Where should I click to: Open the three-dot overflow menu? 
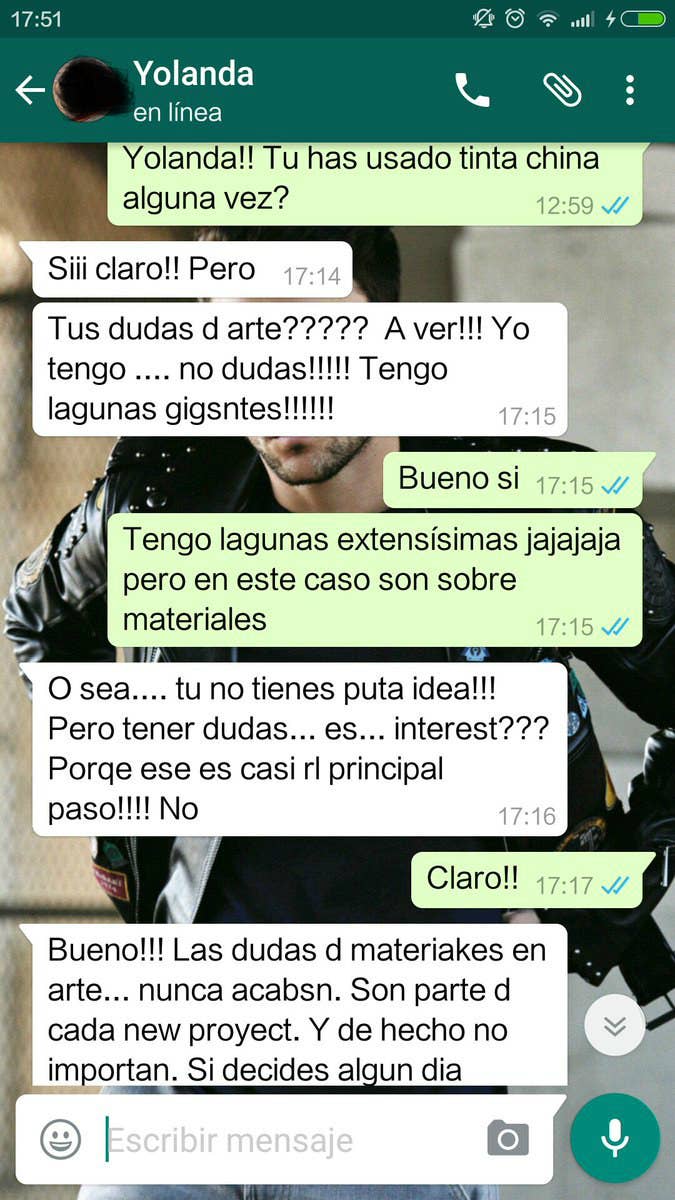point(630,90)
